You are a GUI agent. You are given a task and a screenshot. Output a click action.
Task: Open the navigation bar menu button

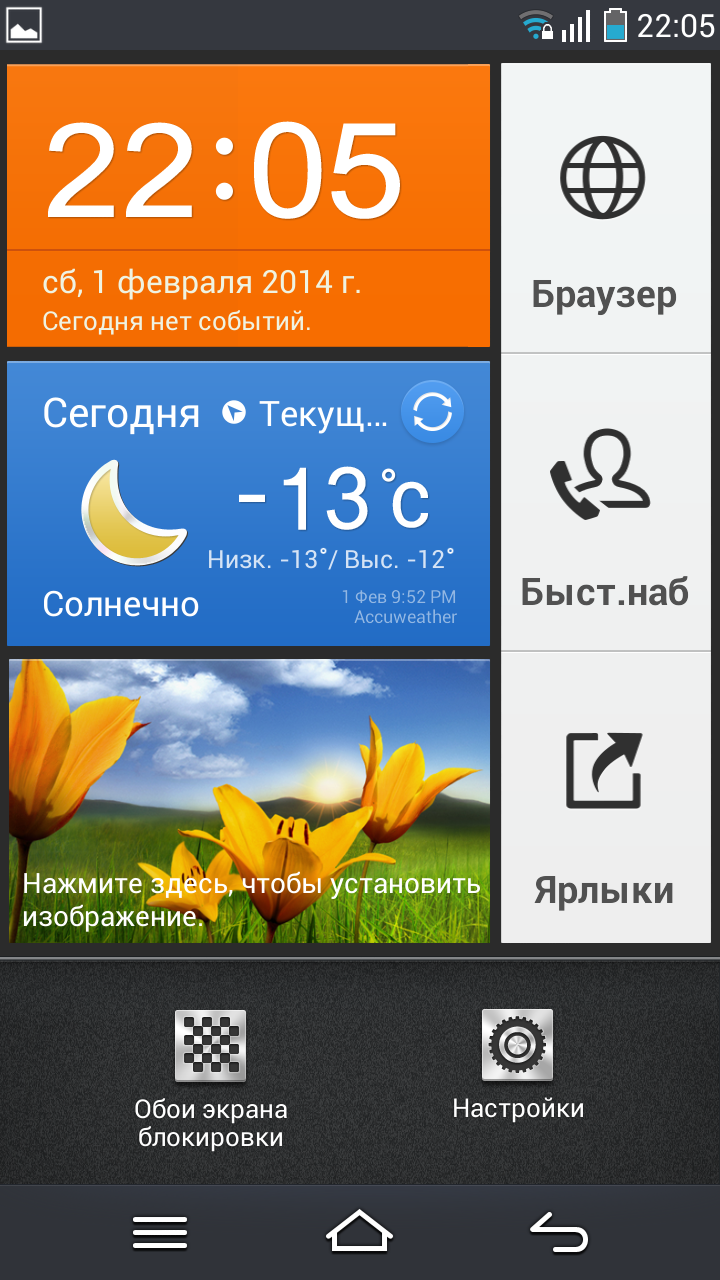coord(160,1232)
